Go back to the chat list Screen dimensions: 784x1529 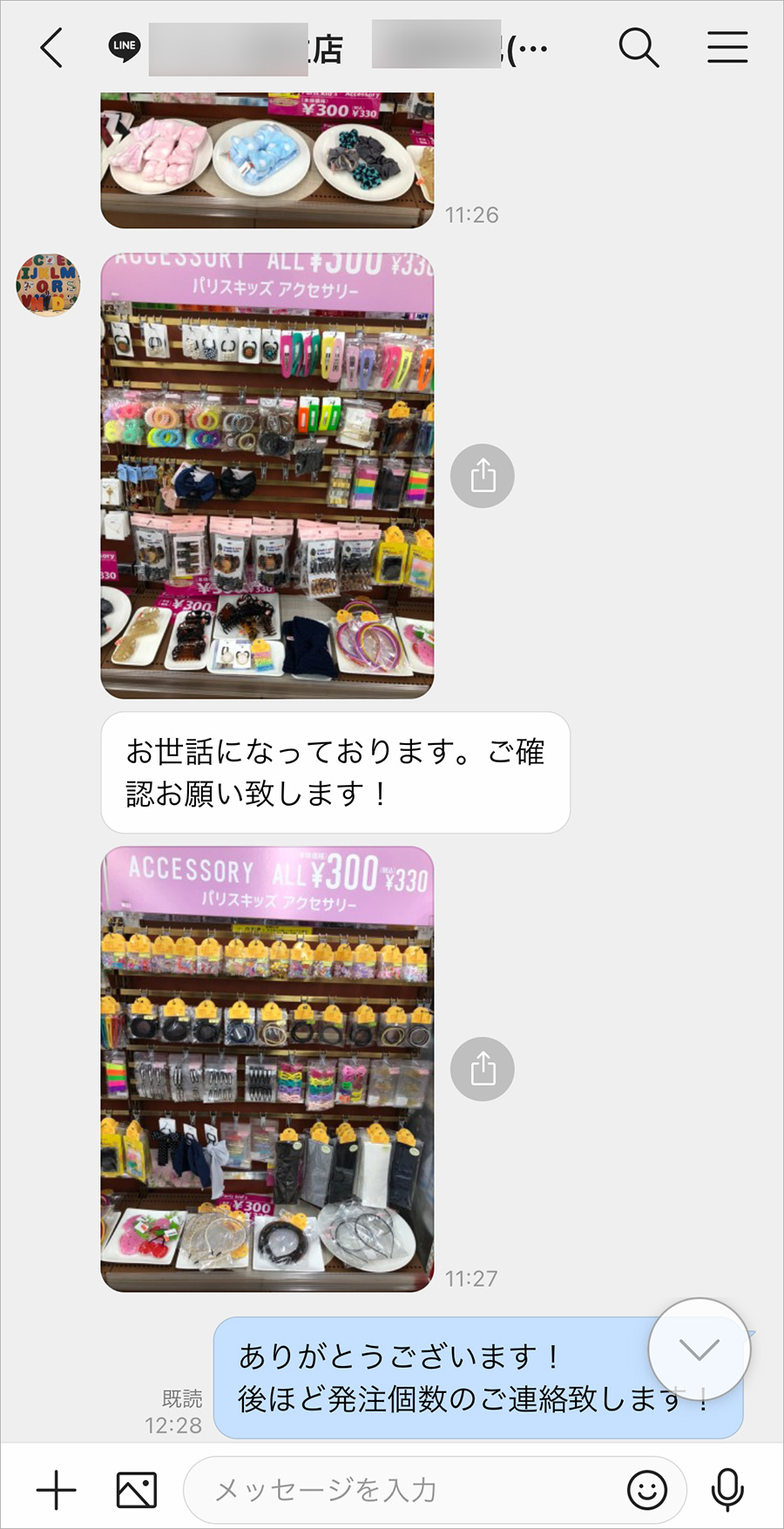pyautogui.click(x=52, y=48)
